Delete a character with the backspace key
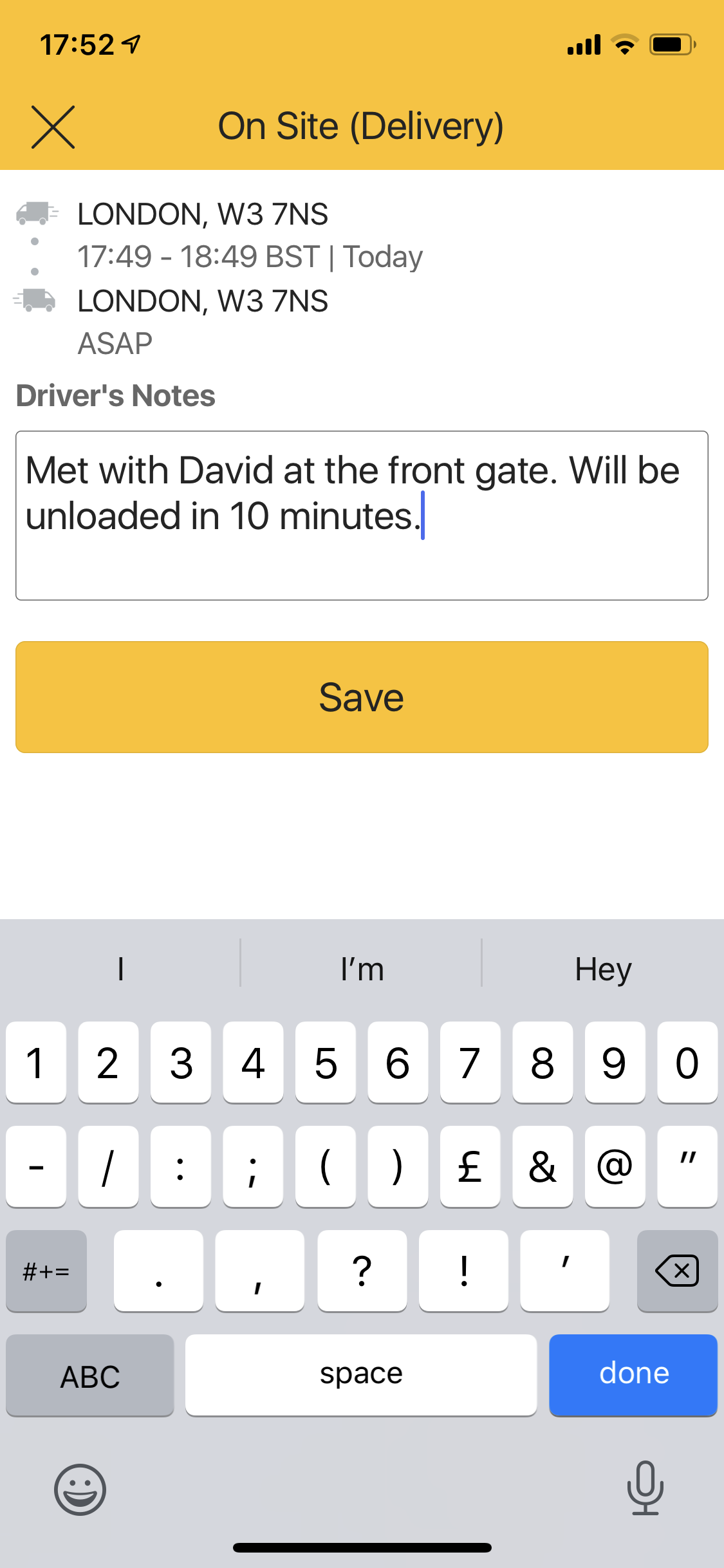 (x=677, y=1271)
